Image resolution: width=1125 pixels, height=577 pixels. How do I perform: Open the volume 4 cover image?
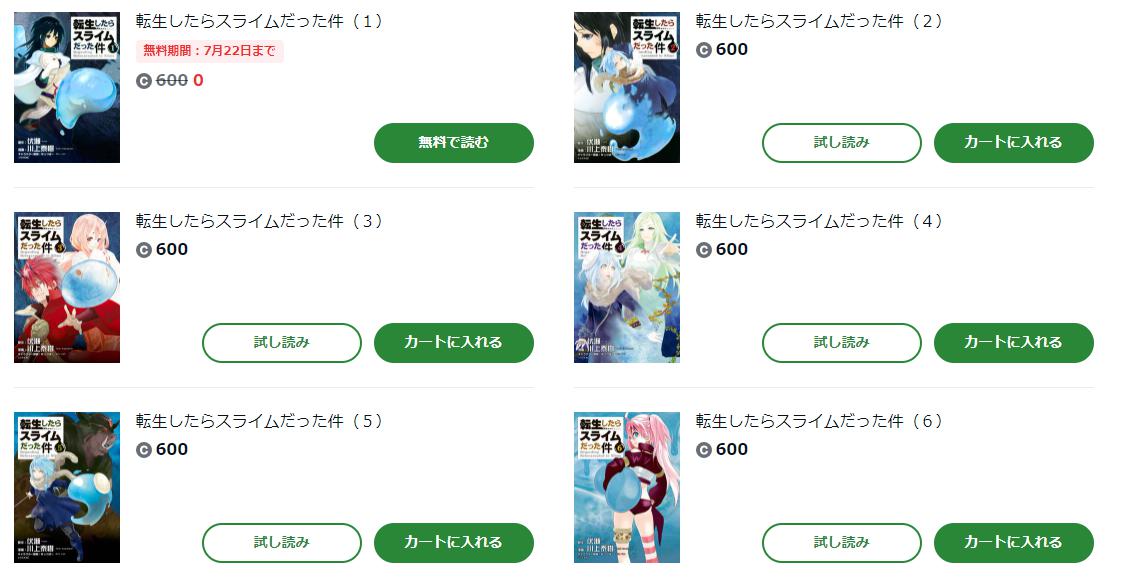(627, 287)
